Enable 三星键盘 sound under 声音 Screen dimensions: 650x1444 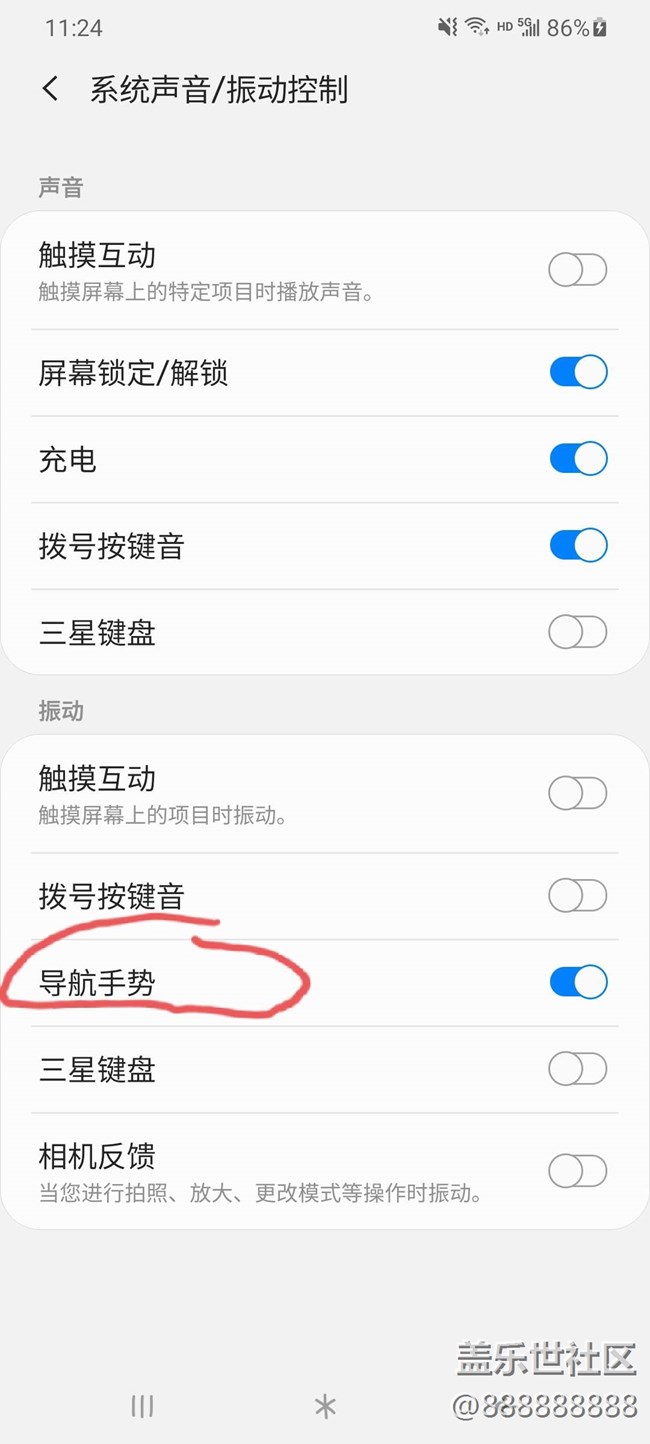click(578, 632)
